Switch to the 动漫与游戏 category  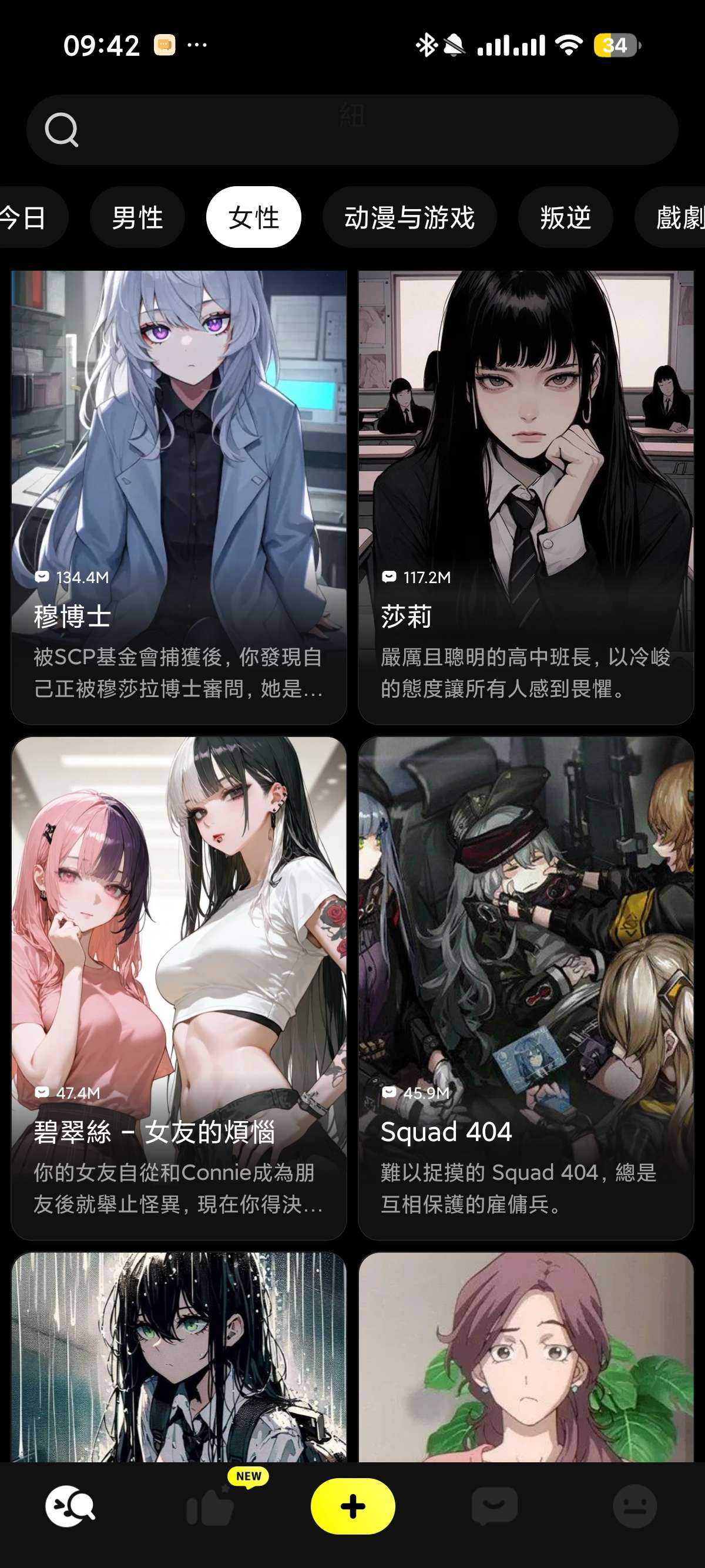coord(409,217)
